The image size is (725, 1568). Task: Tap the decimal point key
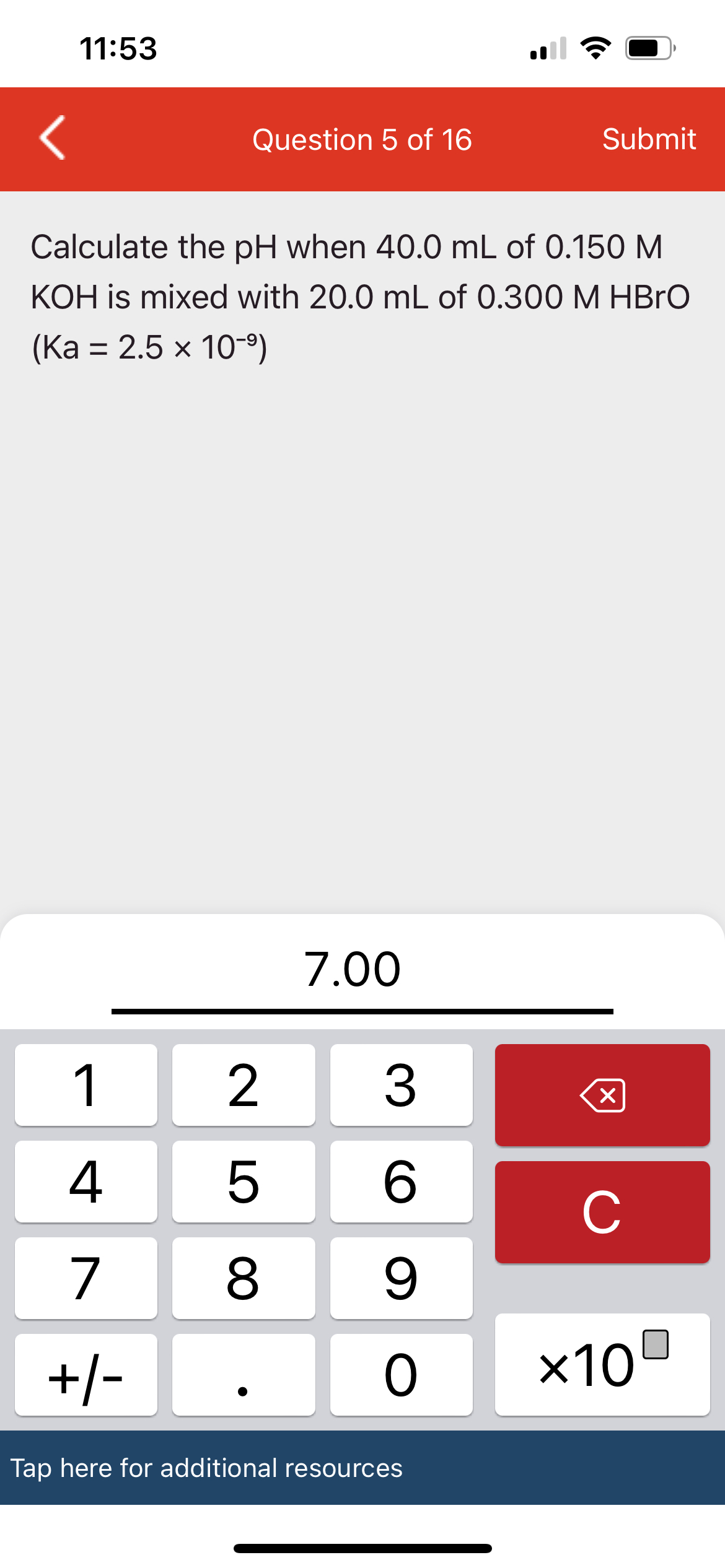click(244, 1374)
